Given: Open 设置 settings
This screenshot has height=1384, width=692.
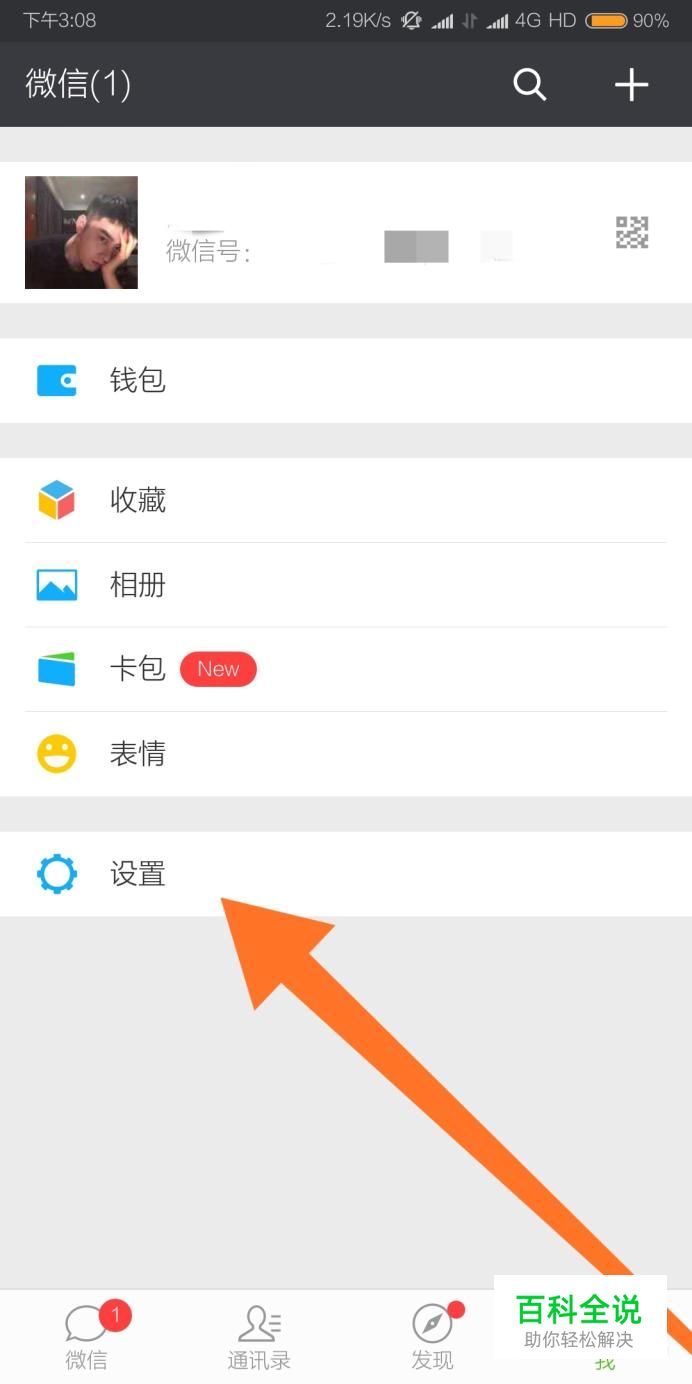Looking at the screenshot, I should 346,874.
